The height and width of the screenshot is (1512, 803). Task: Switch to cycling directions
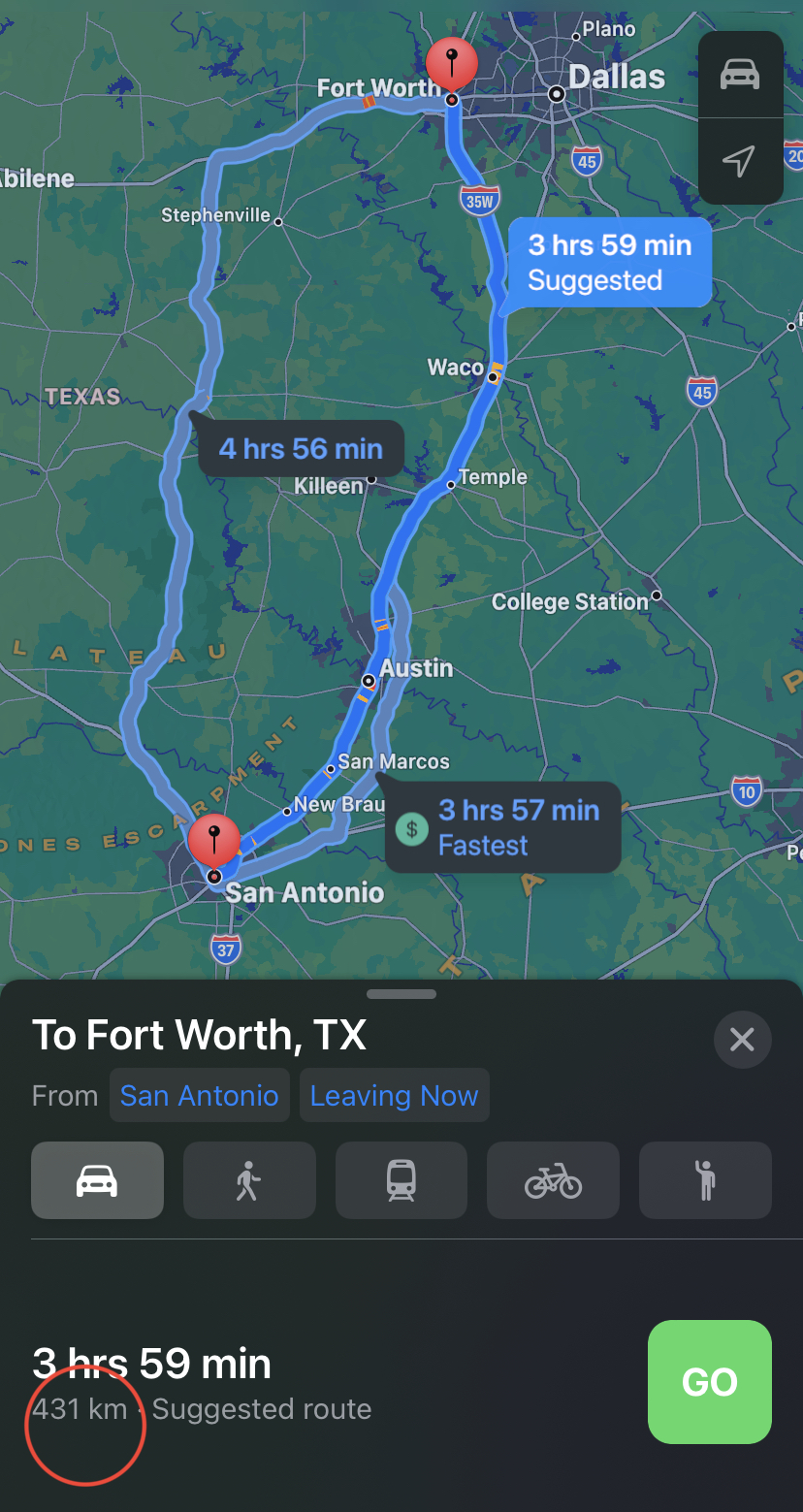point(553,1180)
